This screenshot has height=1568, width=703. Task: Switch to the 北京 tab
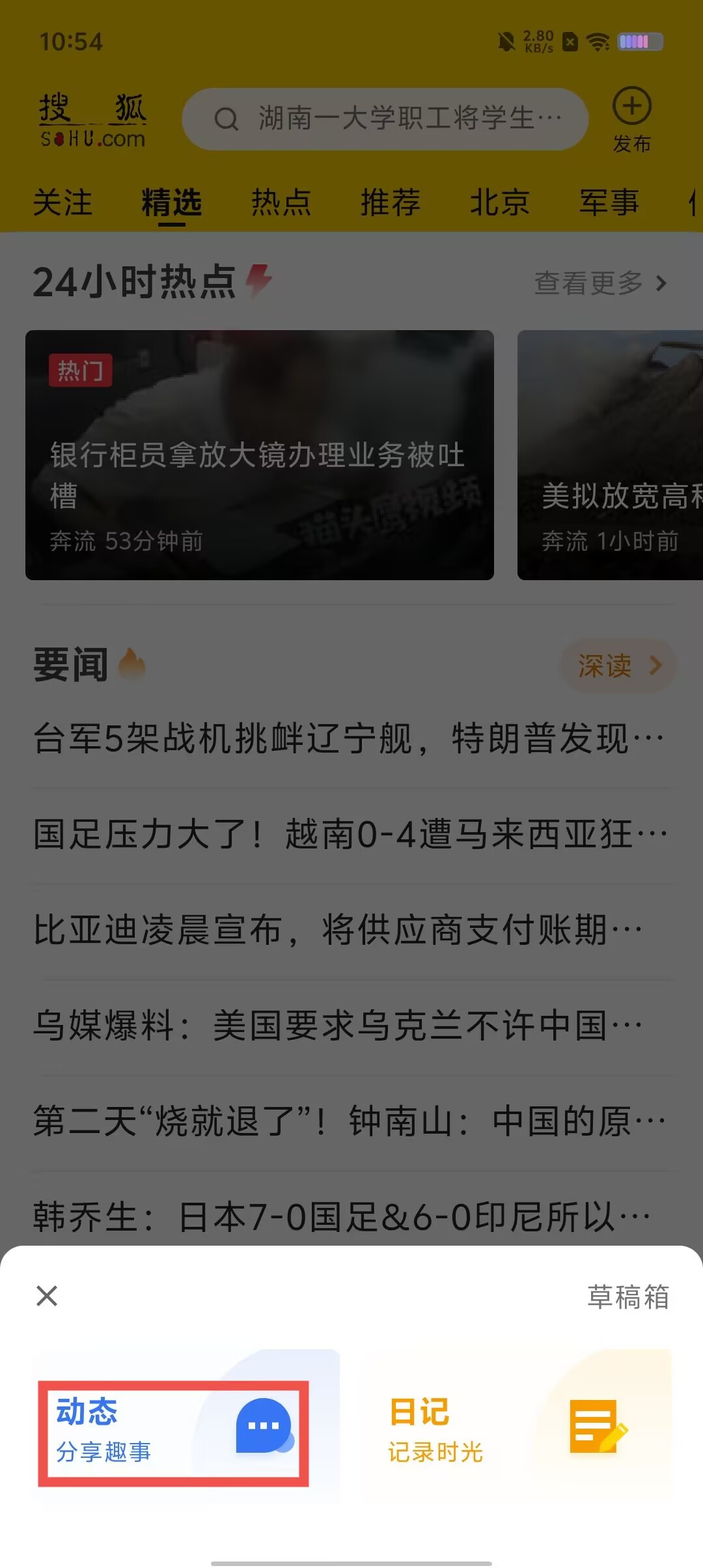pyautogui.click(x=500, y=203)
